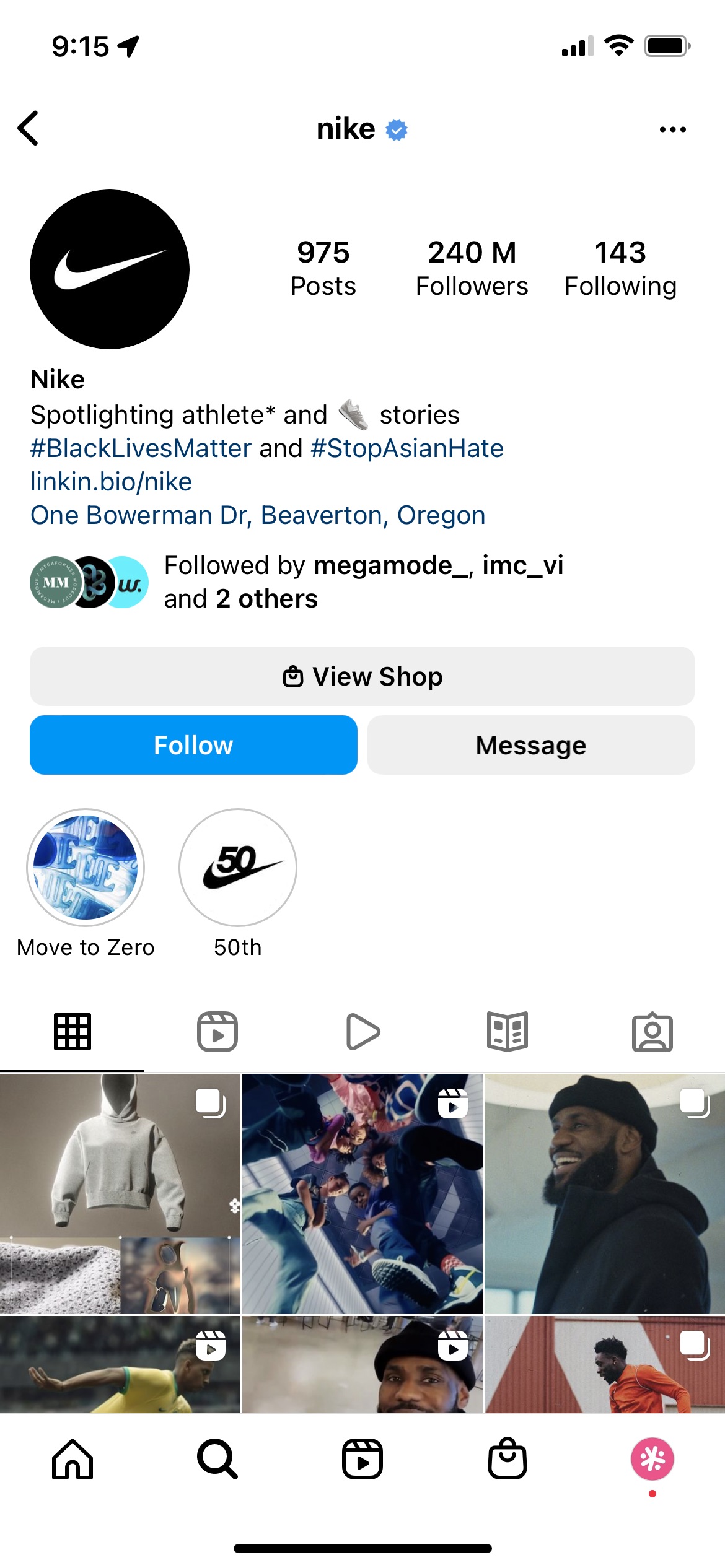Viewport: 725px width, 1568px height.
Task: Message the Nike account
Action: point(530,745)
